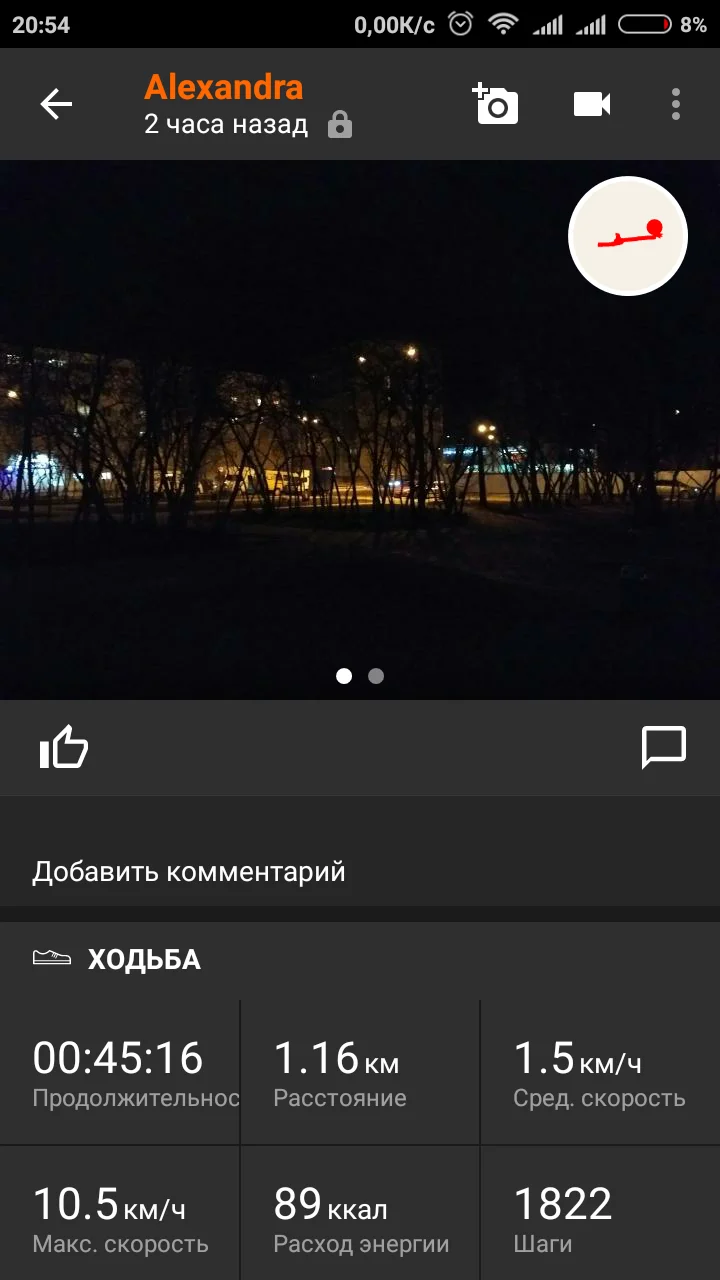The width and height of the screenshot is (720, 1280).
Task: Open the workout photo
Action: click(360, 430)
